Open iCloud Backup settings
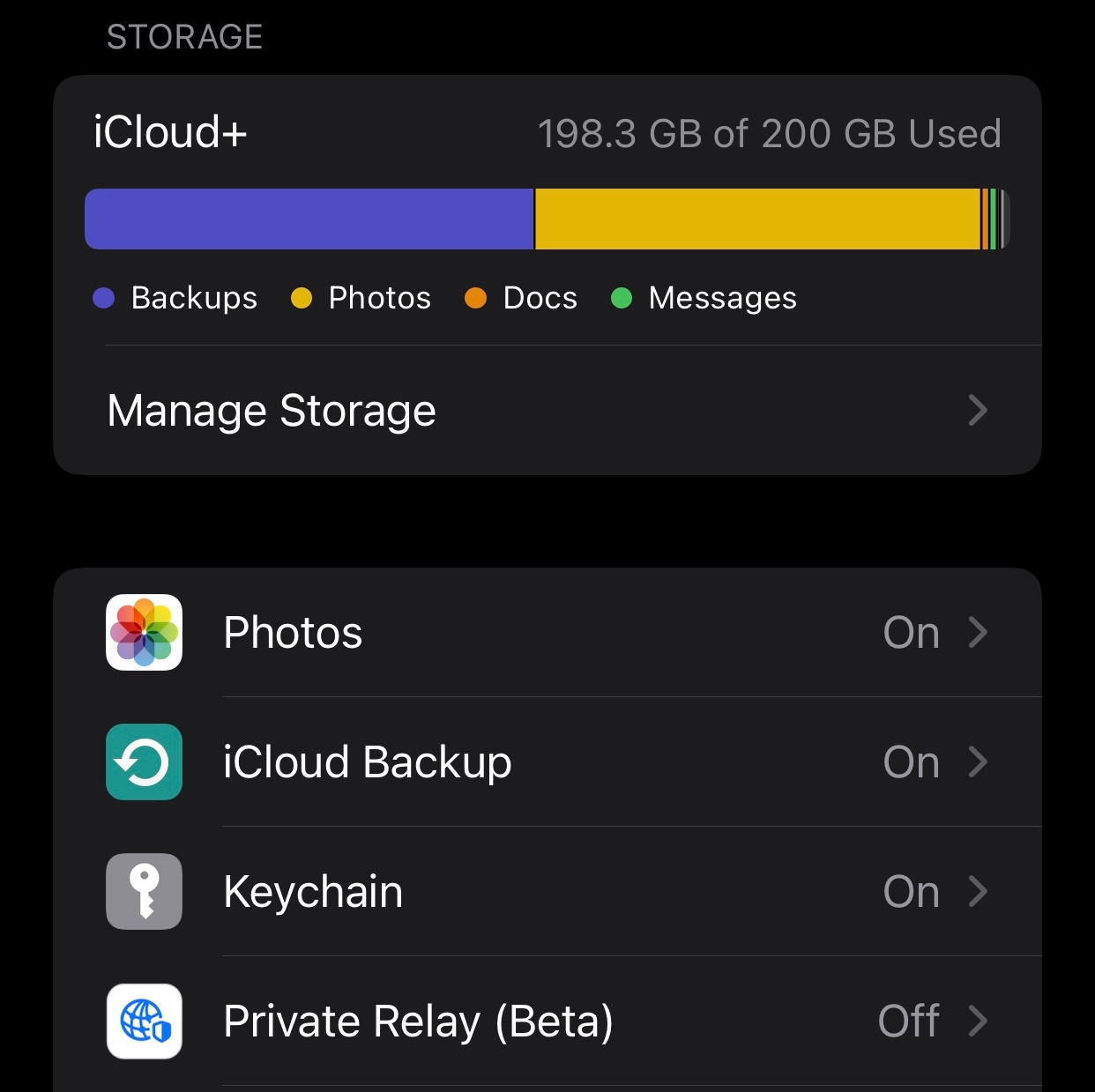Image resolution: width=1095 pixels, height=1092 pixels. [x=547, y=762]
